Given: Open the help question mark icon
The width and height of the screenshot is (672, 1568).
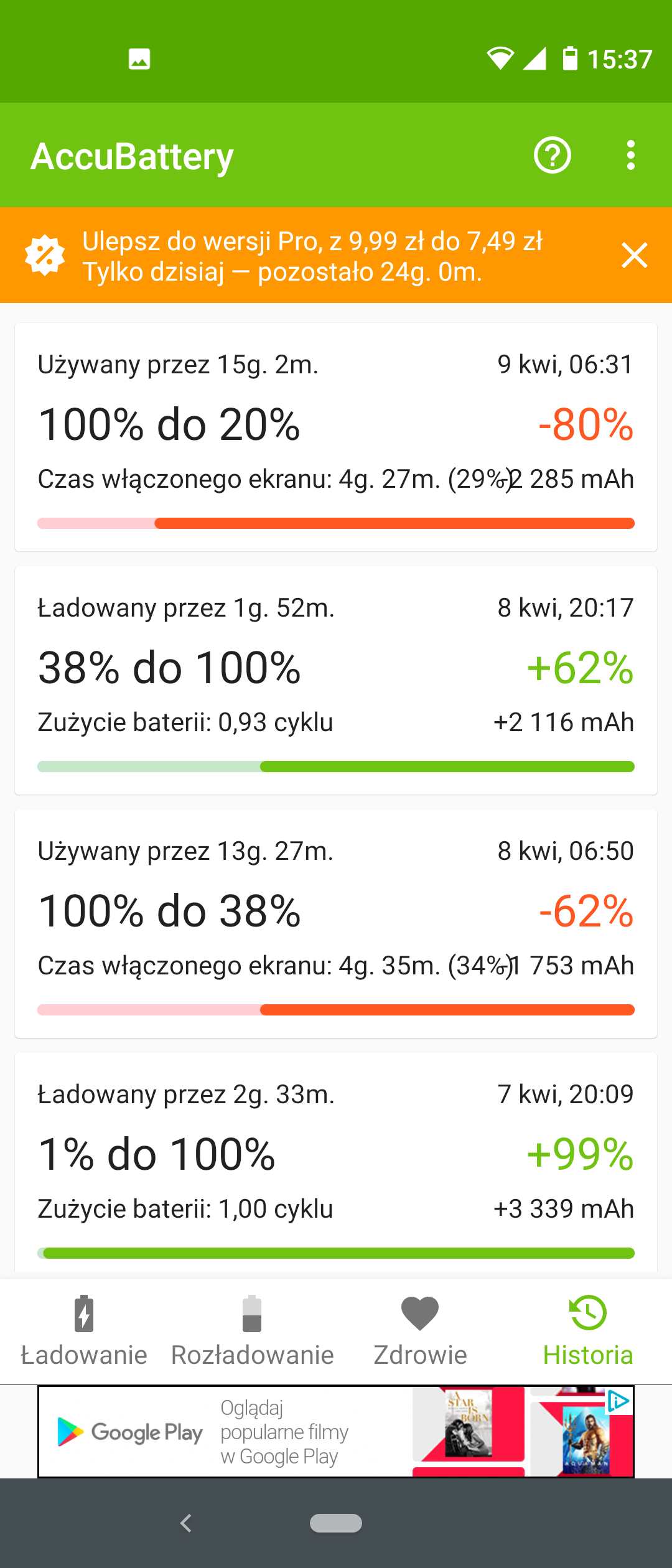Looking at the screenshot, I should (552, 156).
